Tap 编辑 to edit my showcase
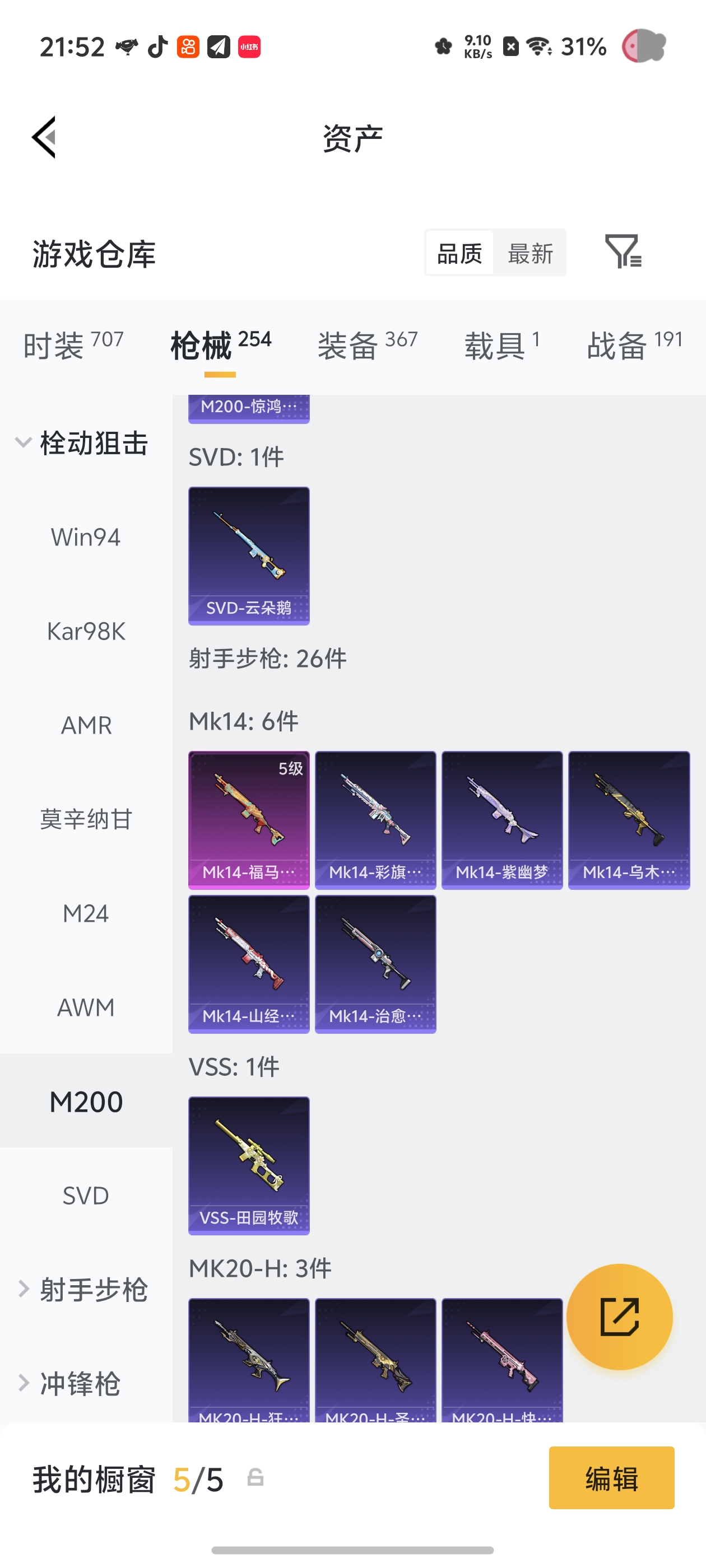The width and height of the screenshot is (706, 1568). 611,1478
